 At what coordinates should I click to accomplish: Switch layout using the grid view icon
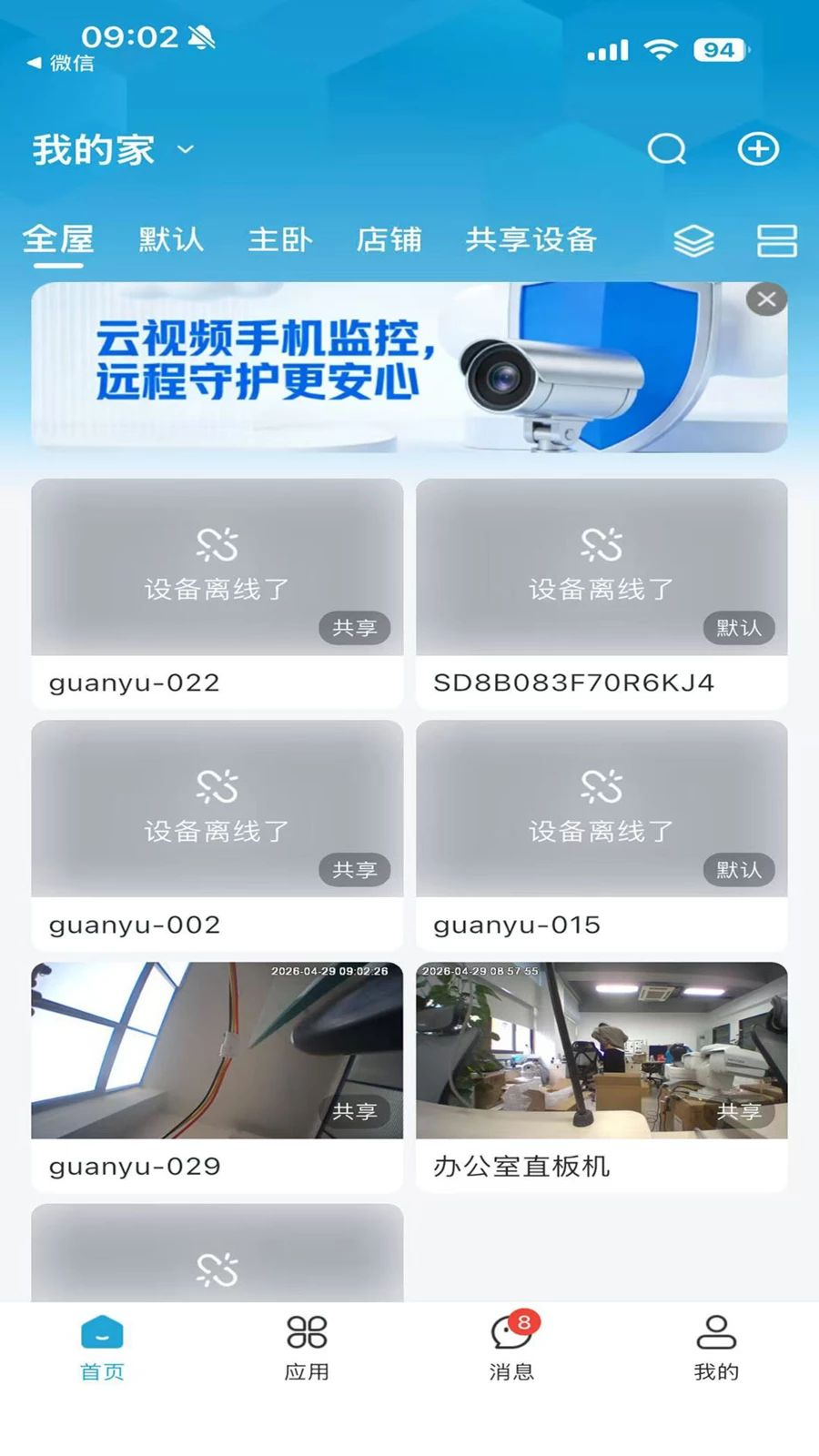pos(776,241)
